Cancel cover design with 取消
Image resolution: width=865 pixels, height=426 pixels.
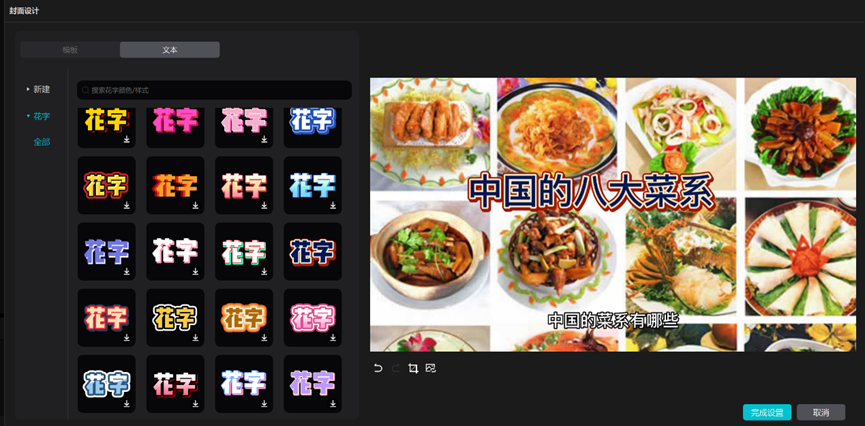(821, 412)
